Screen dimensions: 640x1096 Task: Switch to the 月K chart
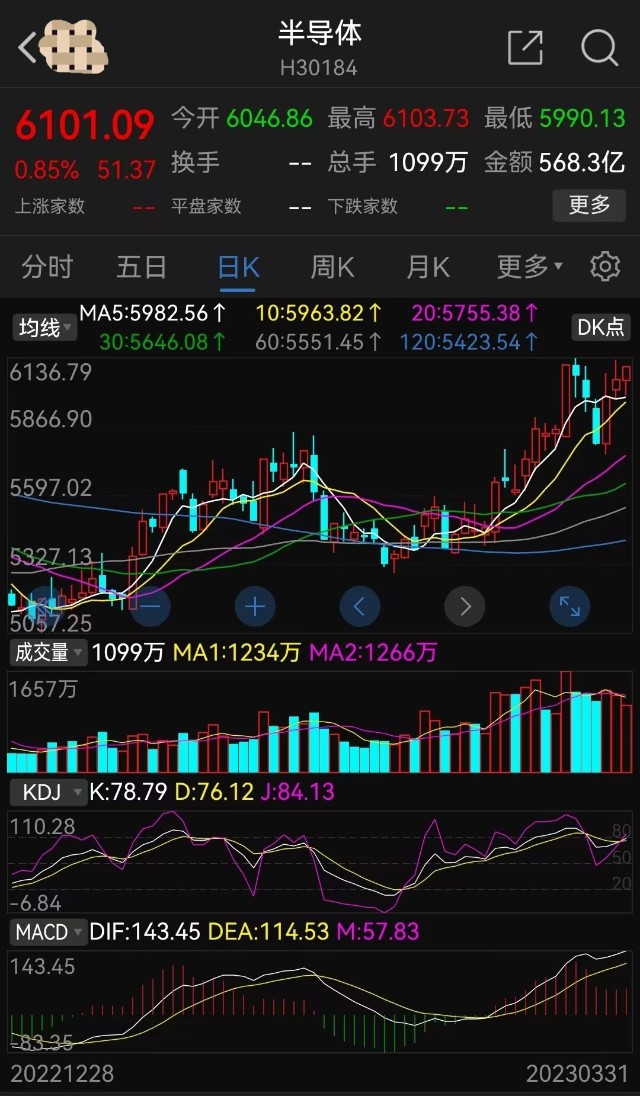(427, 267)
